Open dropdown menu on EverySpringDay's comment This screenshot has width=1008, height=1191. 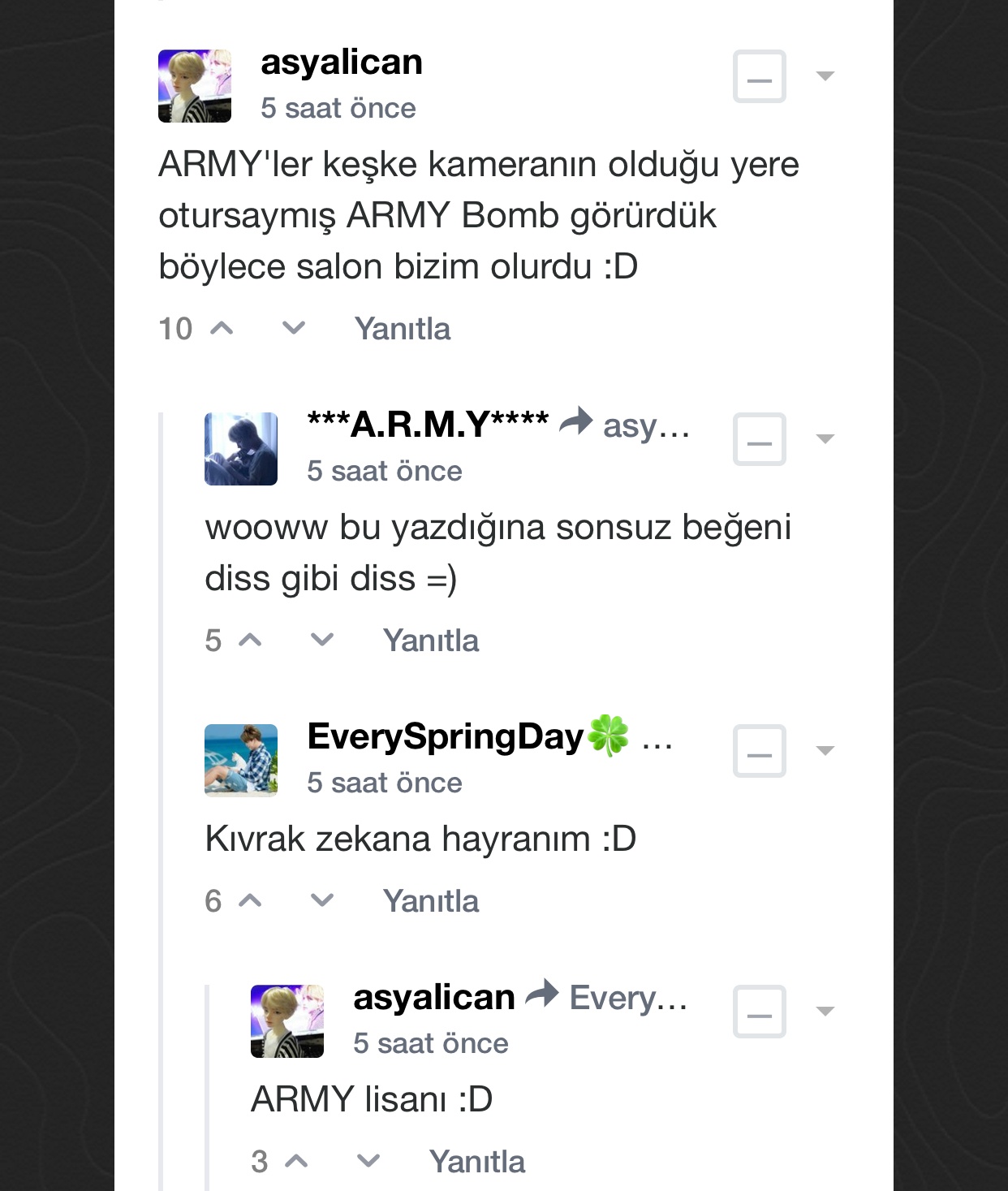(825, 751)
